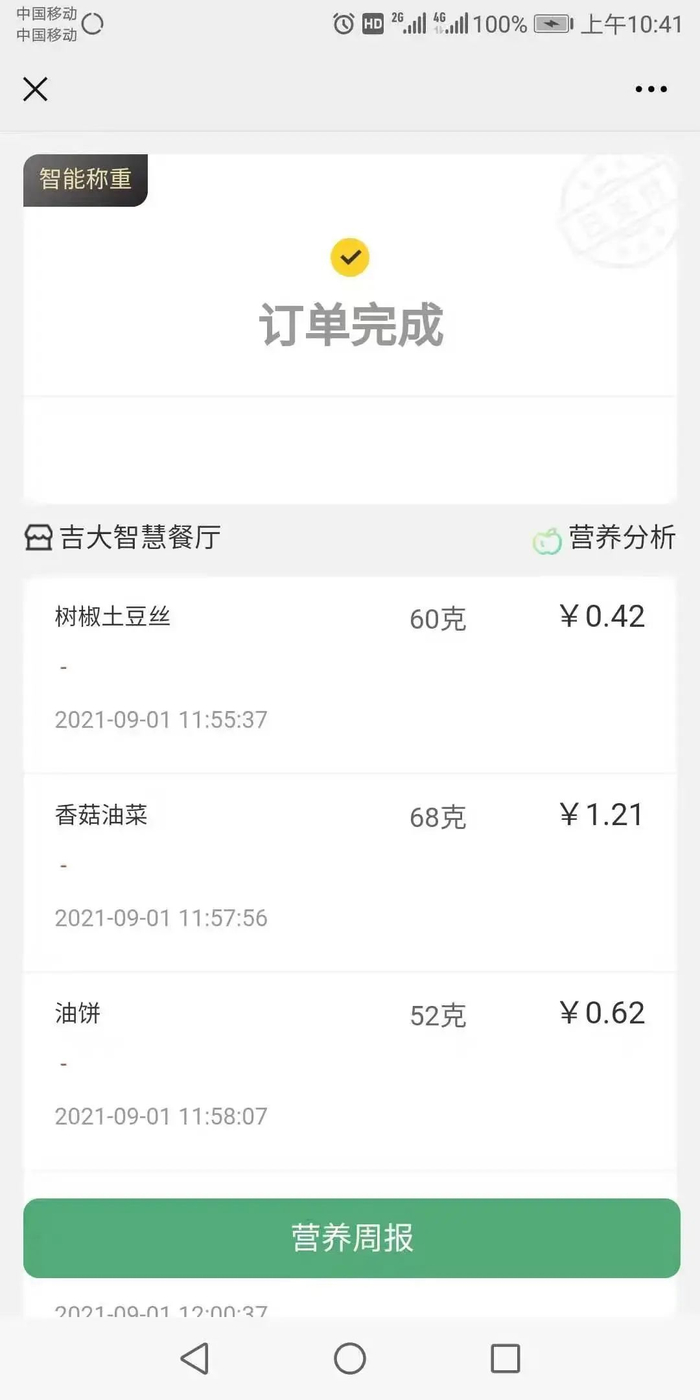700x1400 pixels.
Task: Open the three-dot overflow menu
Action: click(x=651, y=89)
